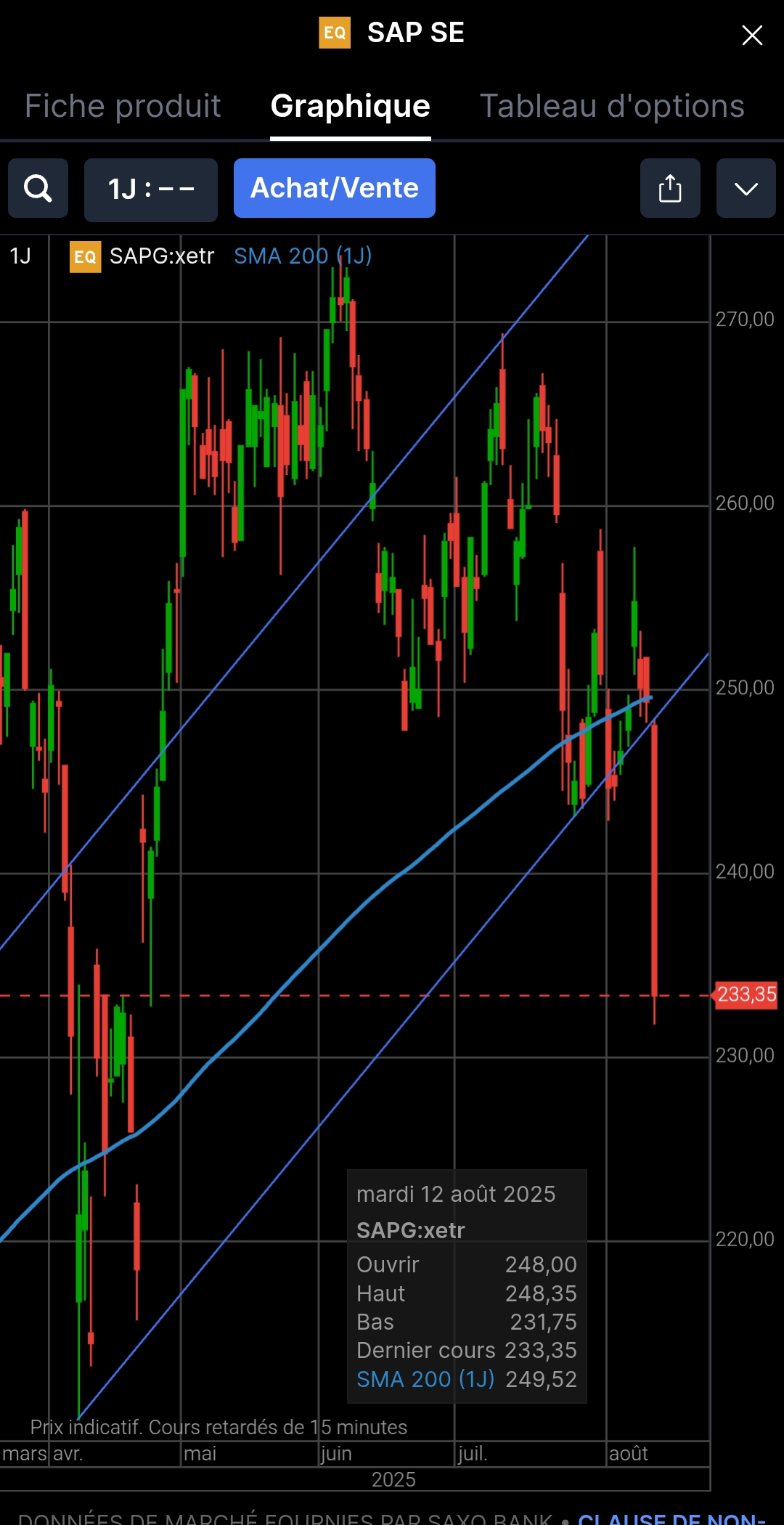Search for another instrument on the chart
The height and width of the screenshot is (1525, 784).
click(x=38, y=189)
